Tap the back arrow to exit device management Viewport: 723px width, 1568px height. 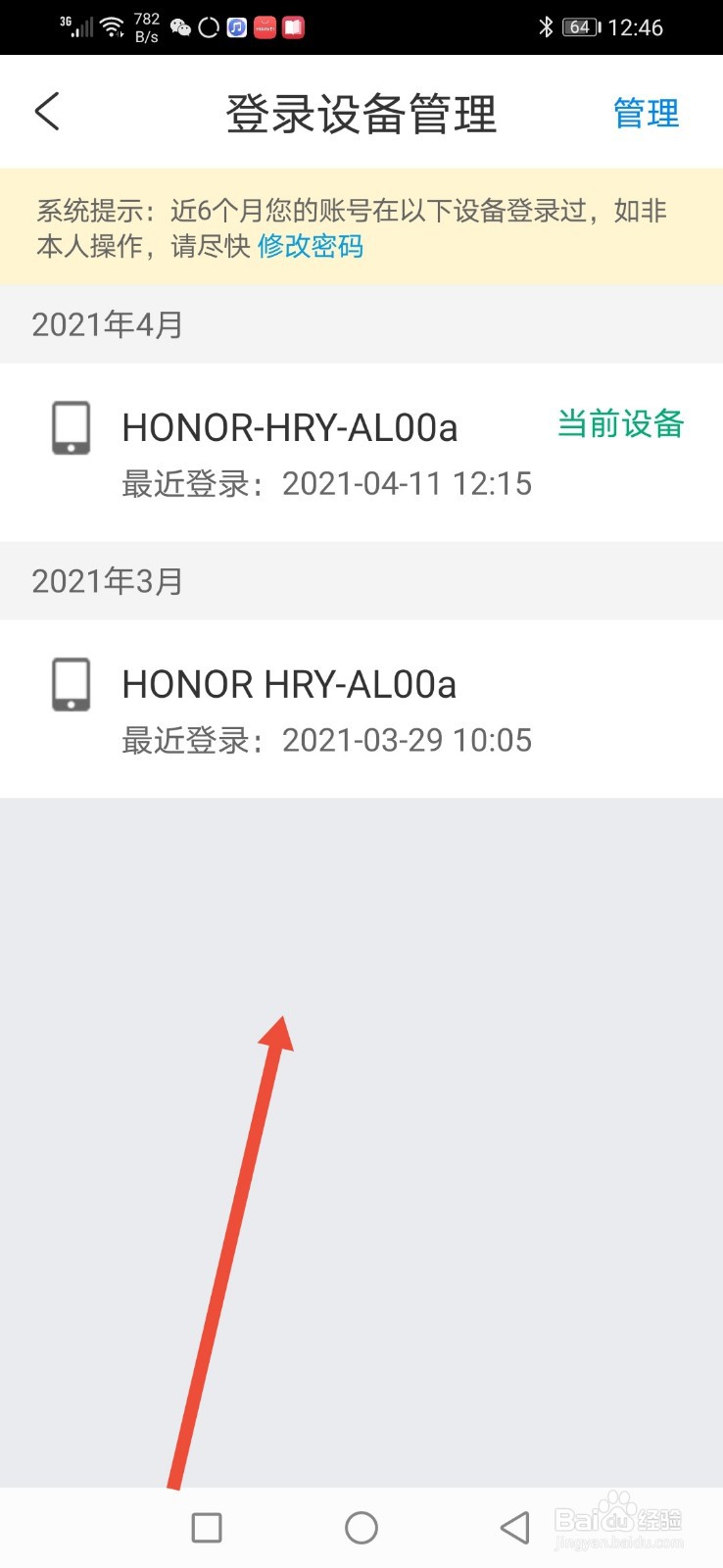click(47, 112)
